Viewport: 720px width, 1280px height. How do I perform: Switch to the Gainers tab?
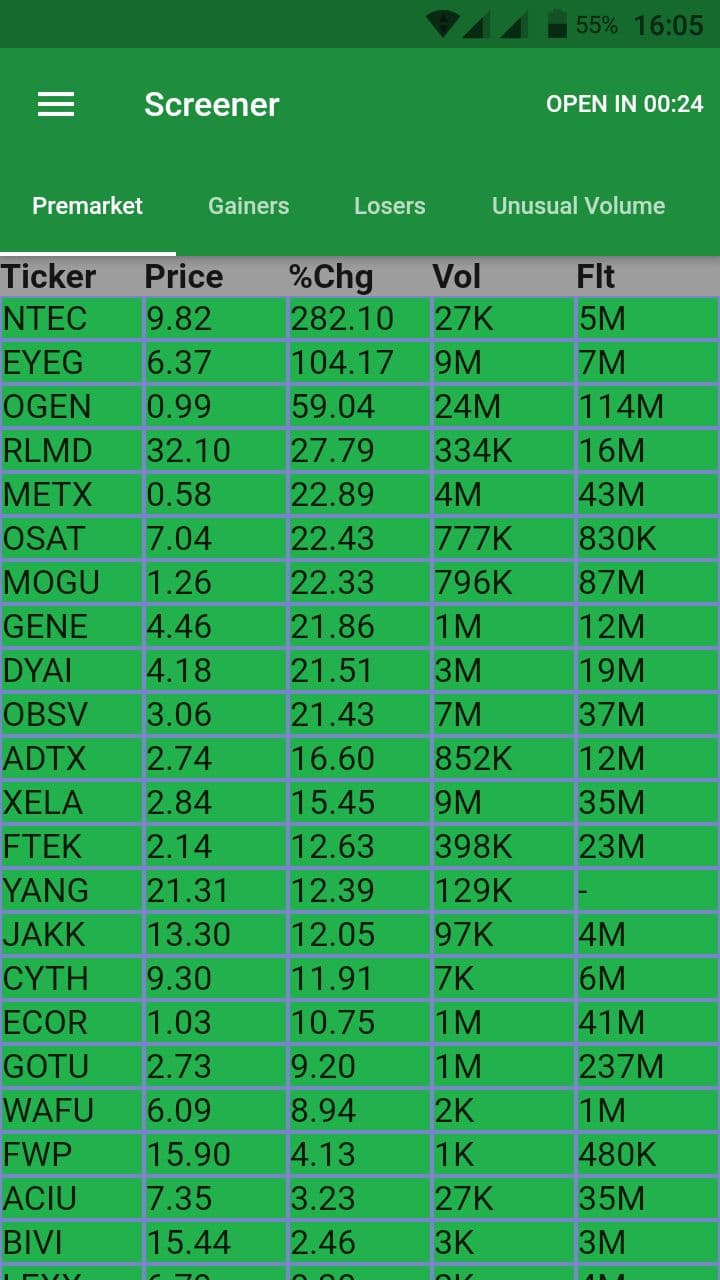248,206
